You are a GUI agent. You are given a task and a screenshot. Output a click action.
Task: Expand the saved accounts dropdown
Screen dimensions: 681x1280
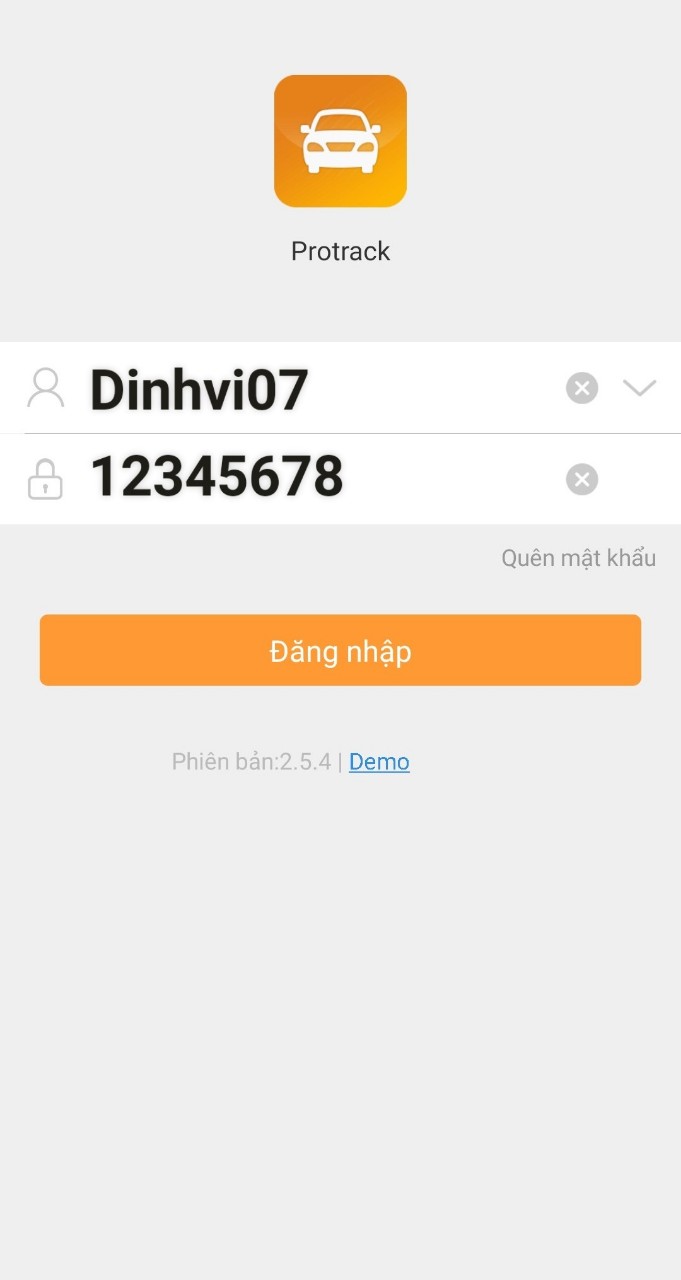(x=639, y=388)
